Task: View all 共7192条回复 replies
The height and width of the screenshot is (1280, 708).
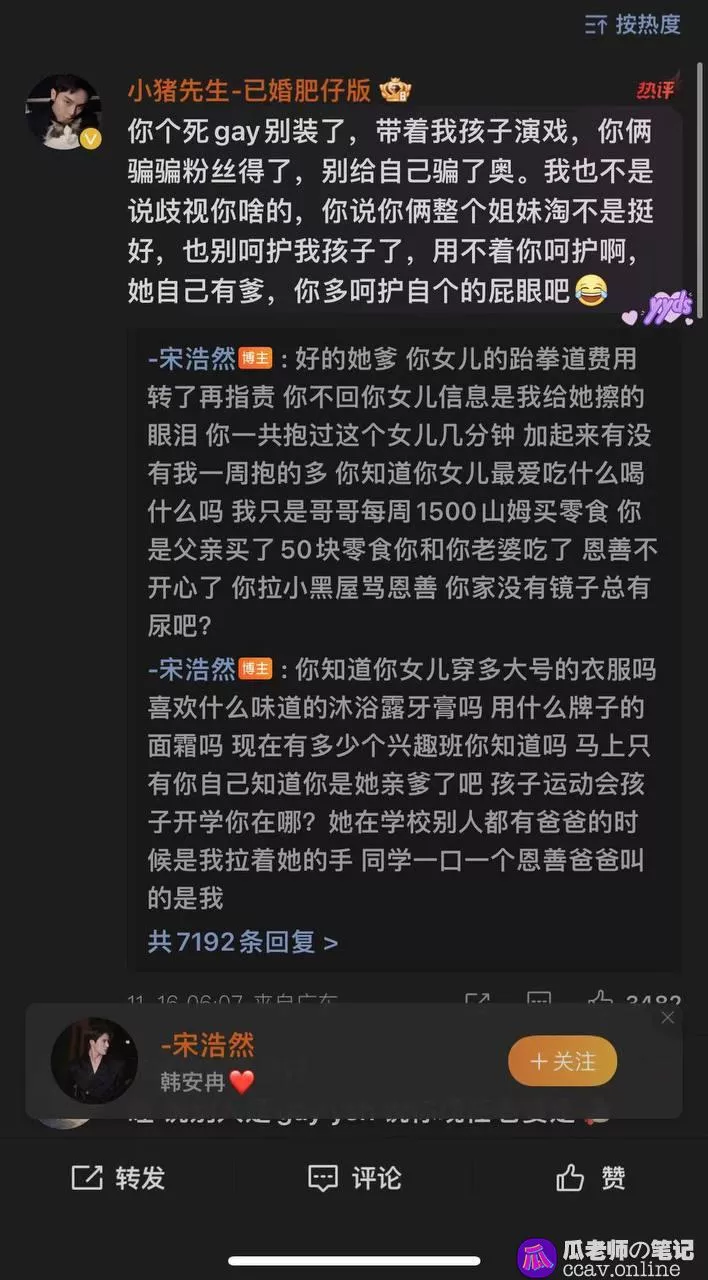Action: (242, 942)
